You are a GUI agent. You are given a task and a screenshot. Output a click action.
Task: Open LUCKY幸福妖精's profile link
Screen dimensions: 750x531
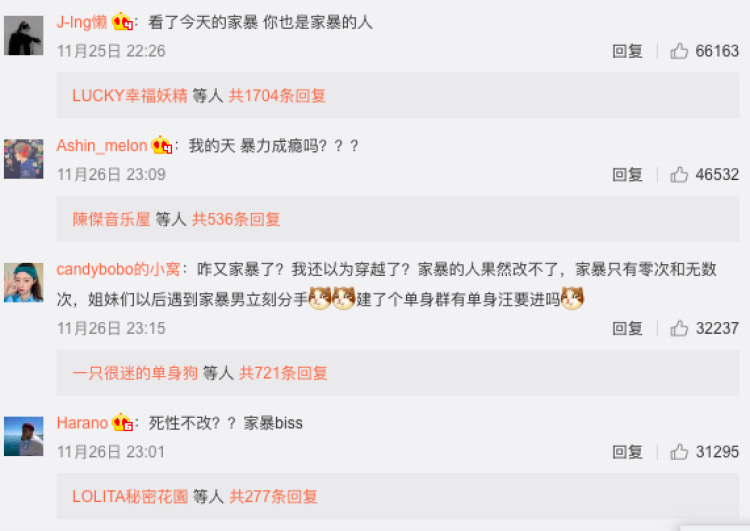coord(130,96)
